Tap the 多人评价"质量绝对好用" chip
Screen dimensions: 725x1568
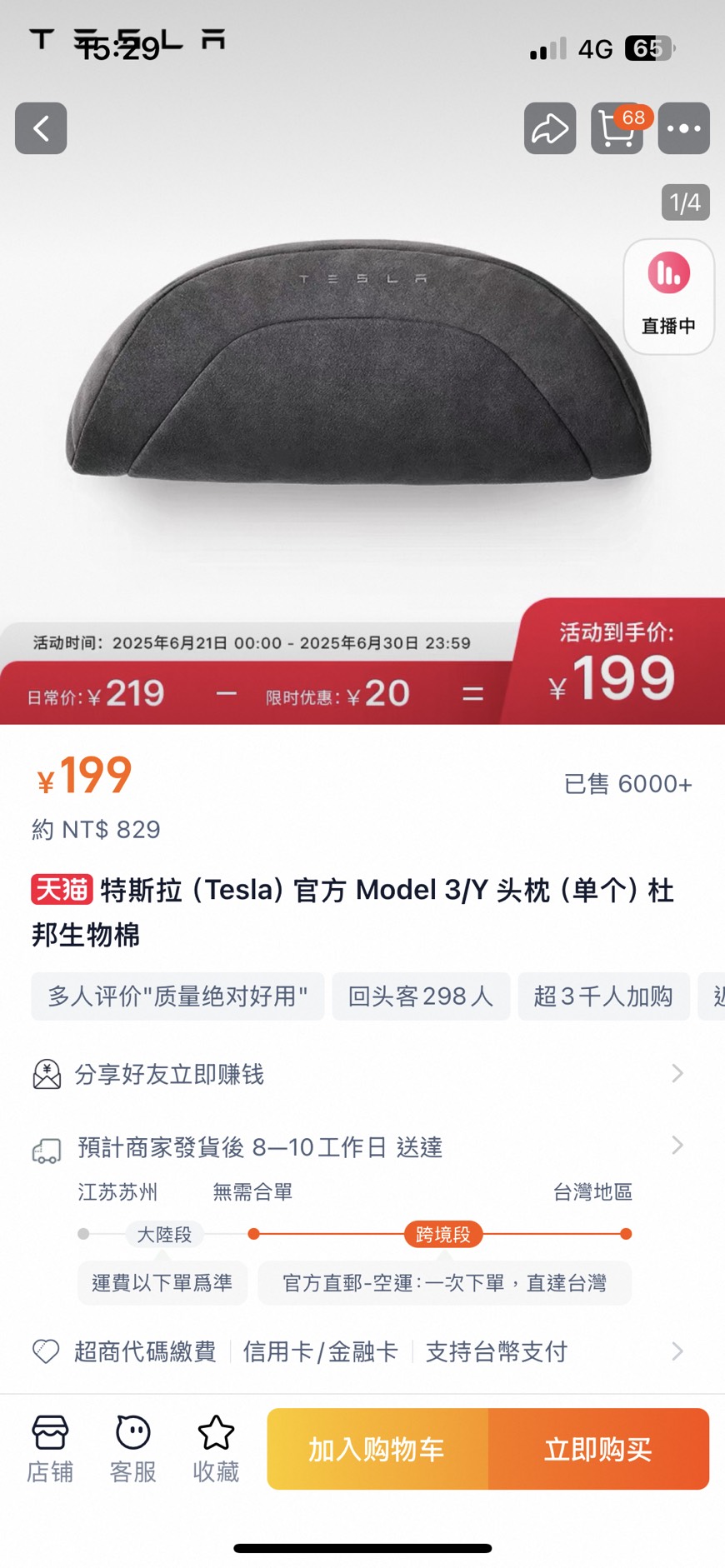(177, 996)
